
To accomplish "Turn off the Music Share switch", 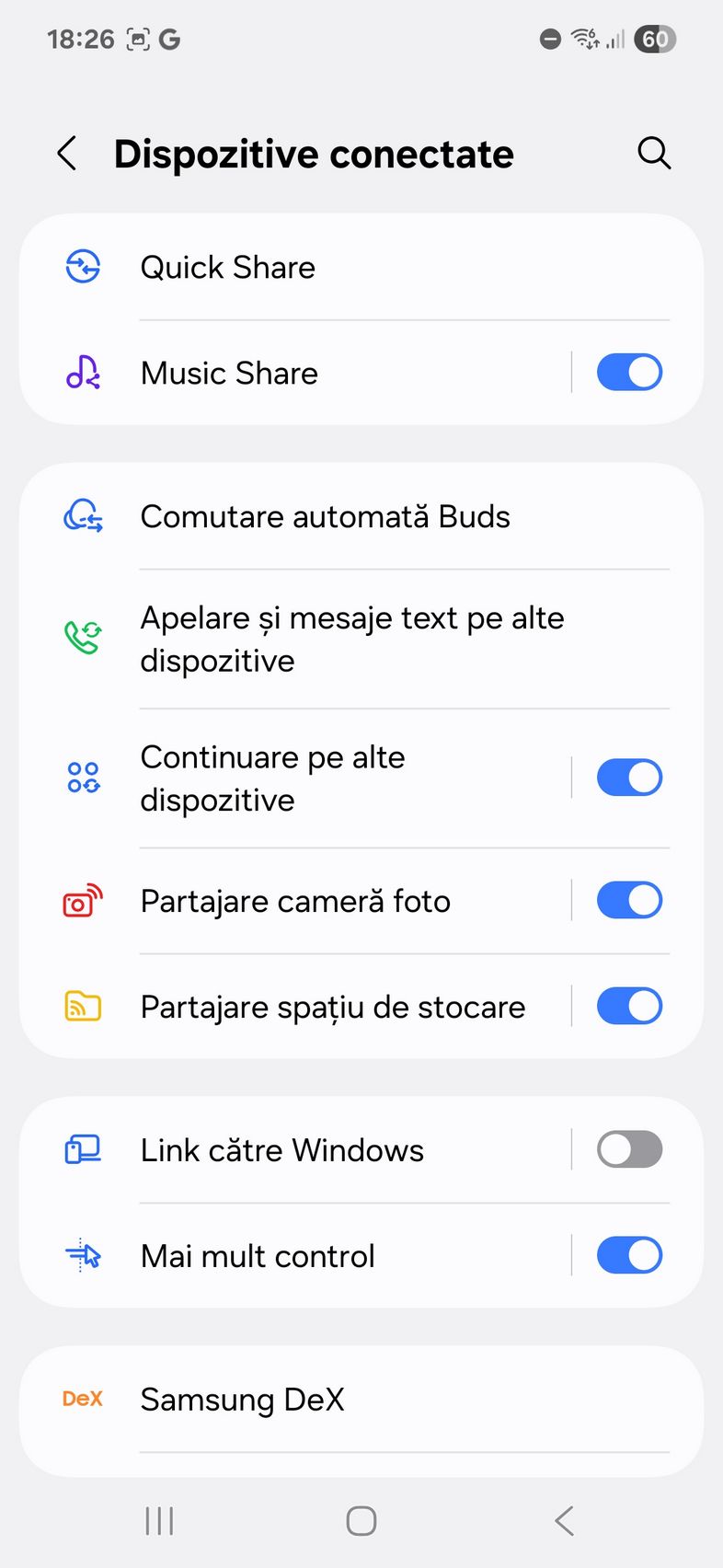I will [x=629, y=373].
